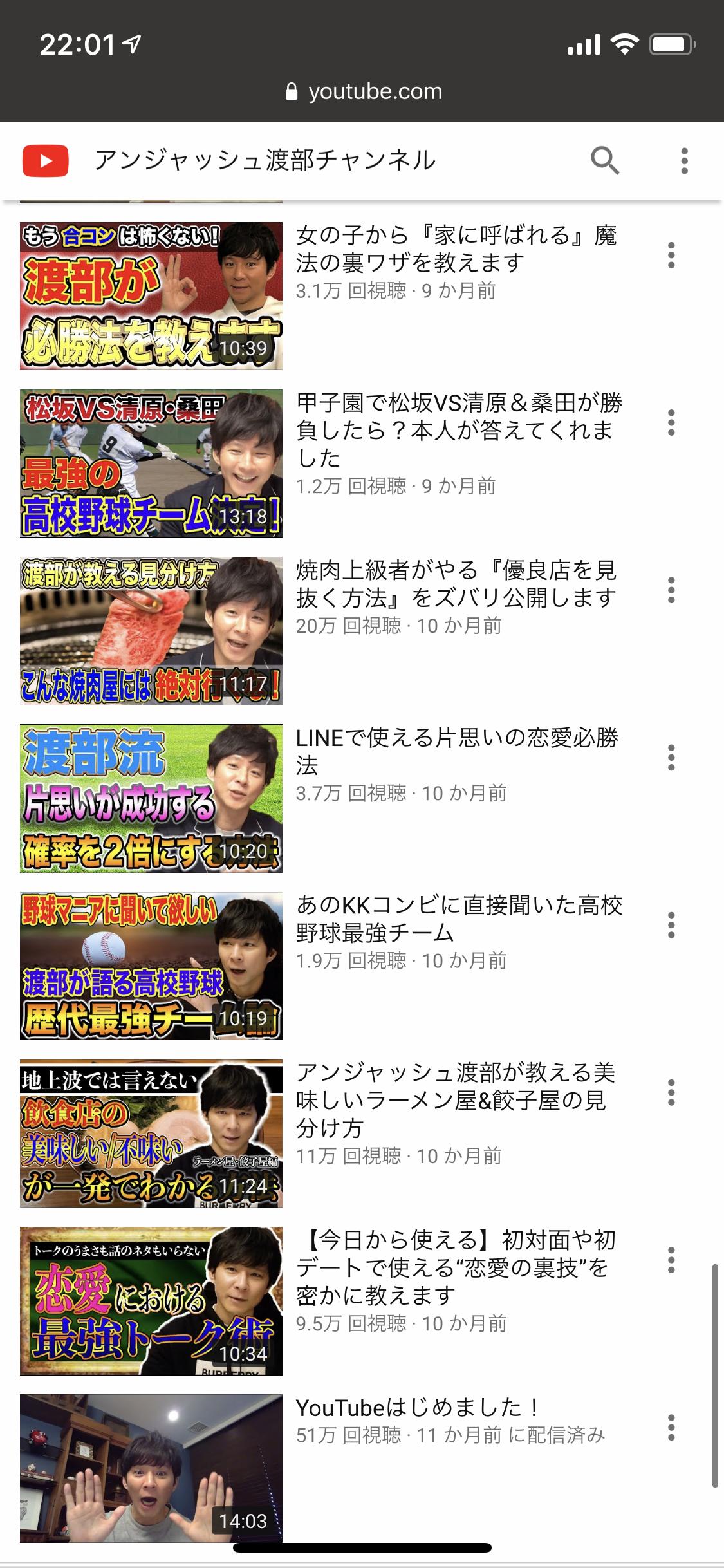Open options for 女の子から『家に呼ばれる』 video
Viewport: 724px width, 1568px height.
point(671,255)
